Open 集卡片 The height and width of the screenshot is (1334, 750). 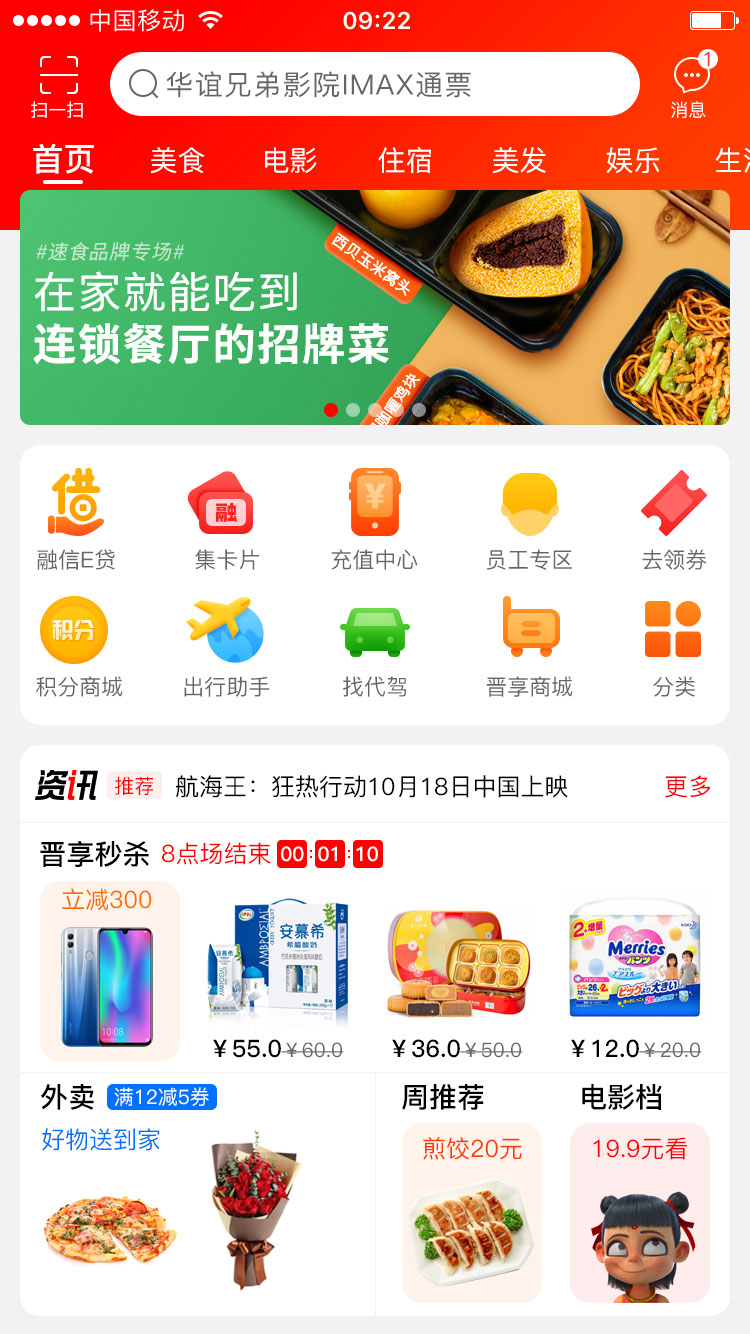pyautogui.click(x=225, y=518)
